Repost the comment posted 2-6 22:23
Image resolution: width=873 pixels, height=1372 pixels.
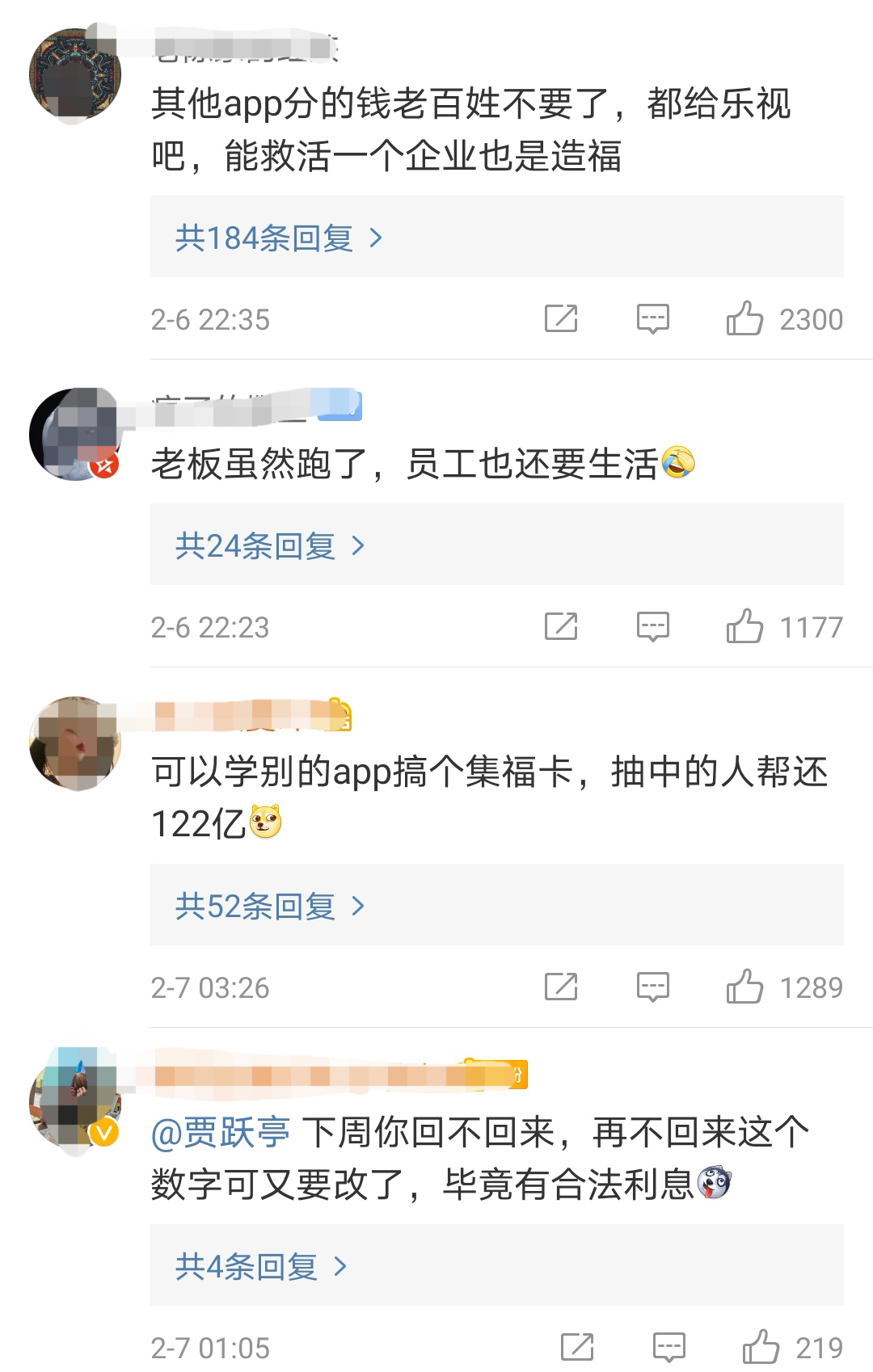pyautogui.click(x=561, y=627)
